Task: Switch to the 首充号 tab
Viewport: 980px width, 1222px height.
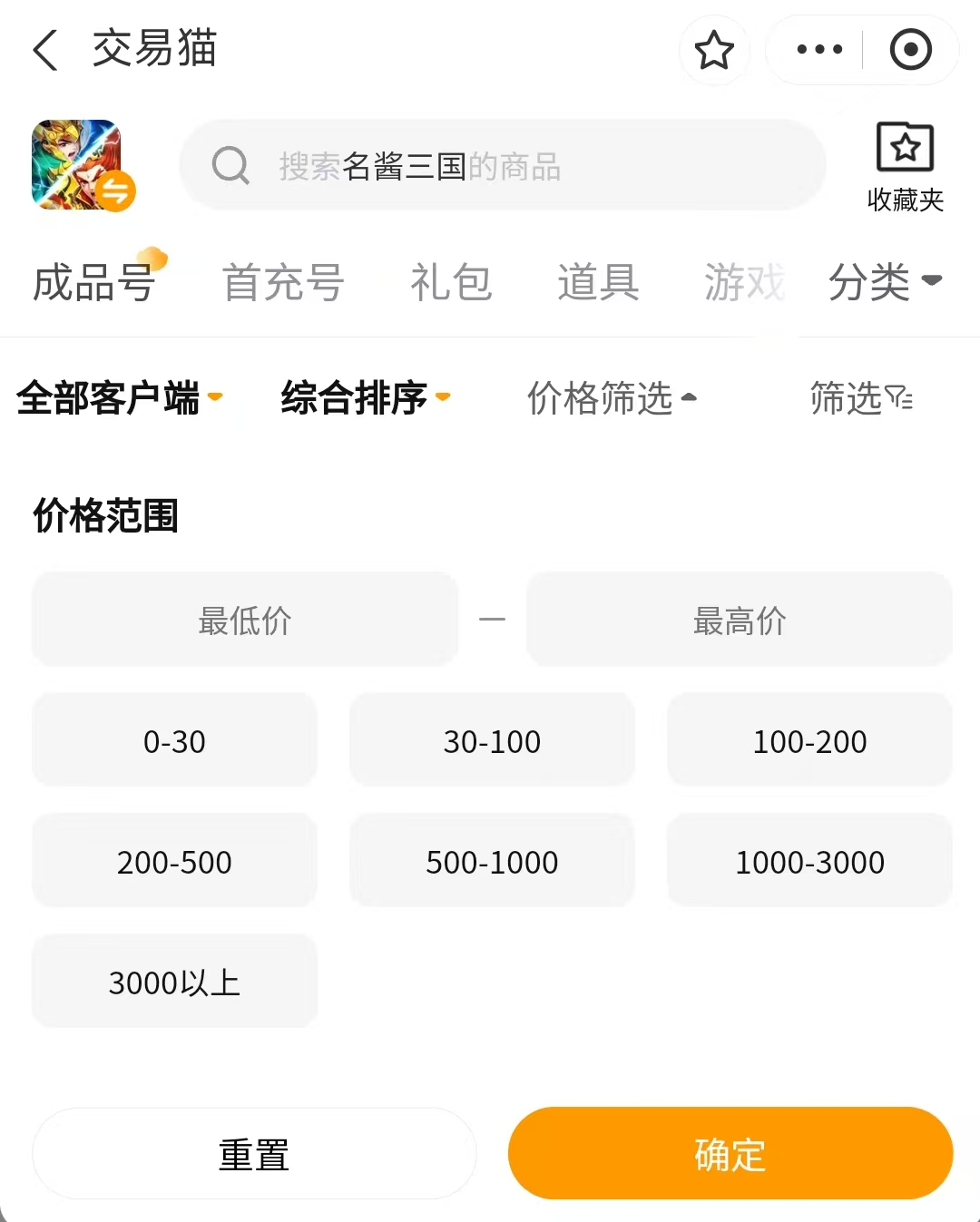Action: [x=283, y=282]
